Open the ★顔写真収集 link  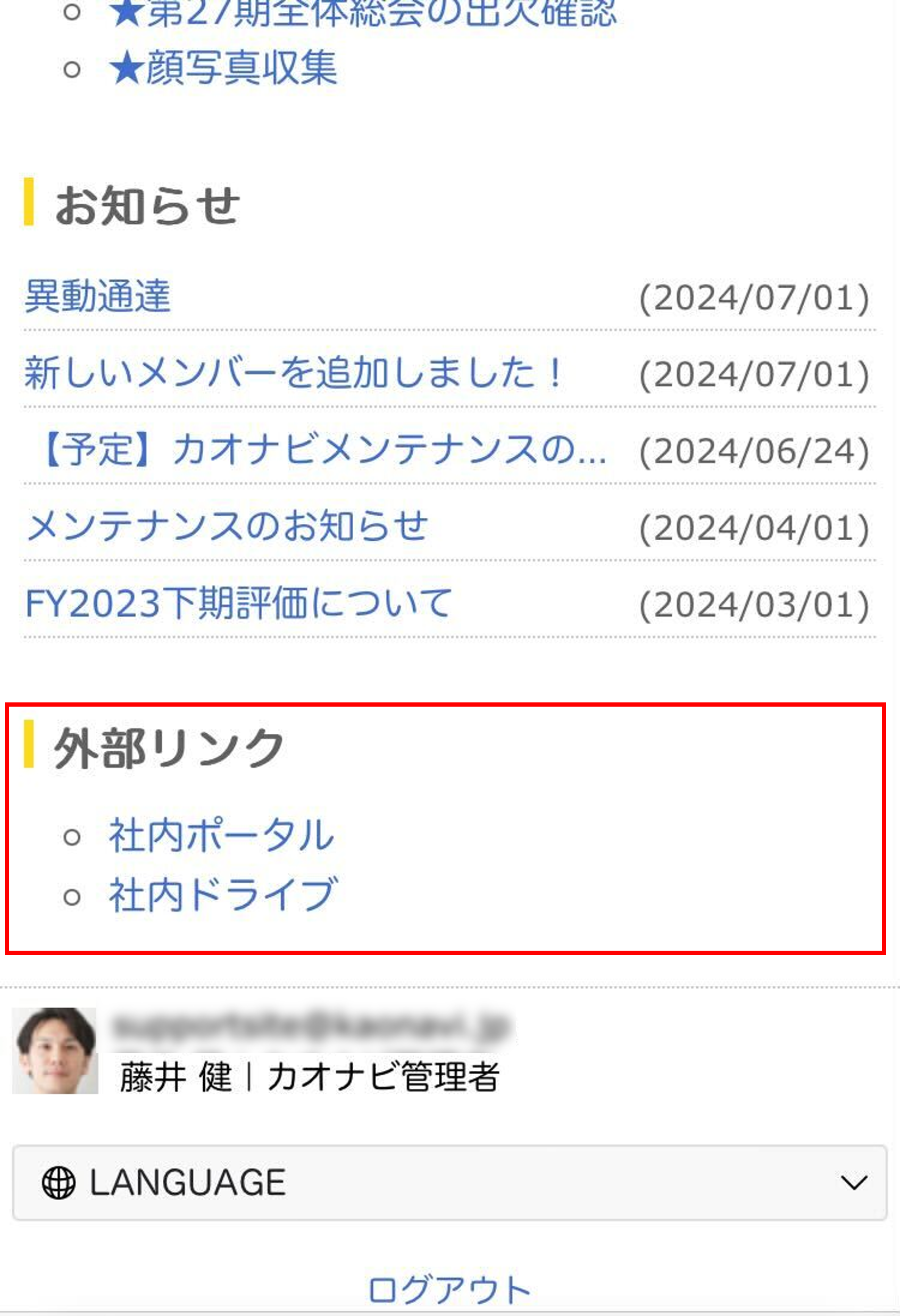tap(224, 69)
